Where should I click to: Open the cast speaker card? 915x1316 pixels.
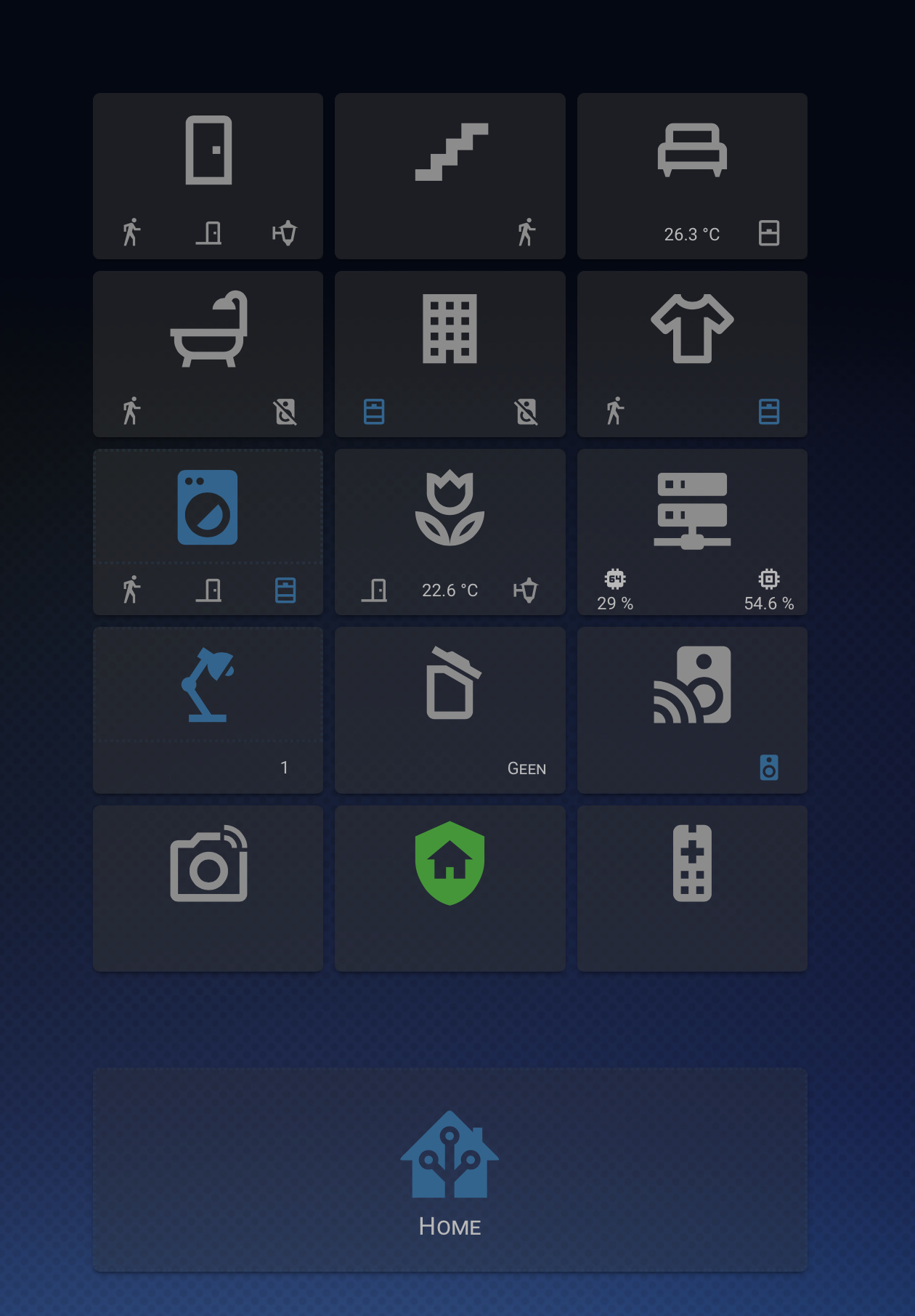[x=692, y=685]
